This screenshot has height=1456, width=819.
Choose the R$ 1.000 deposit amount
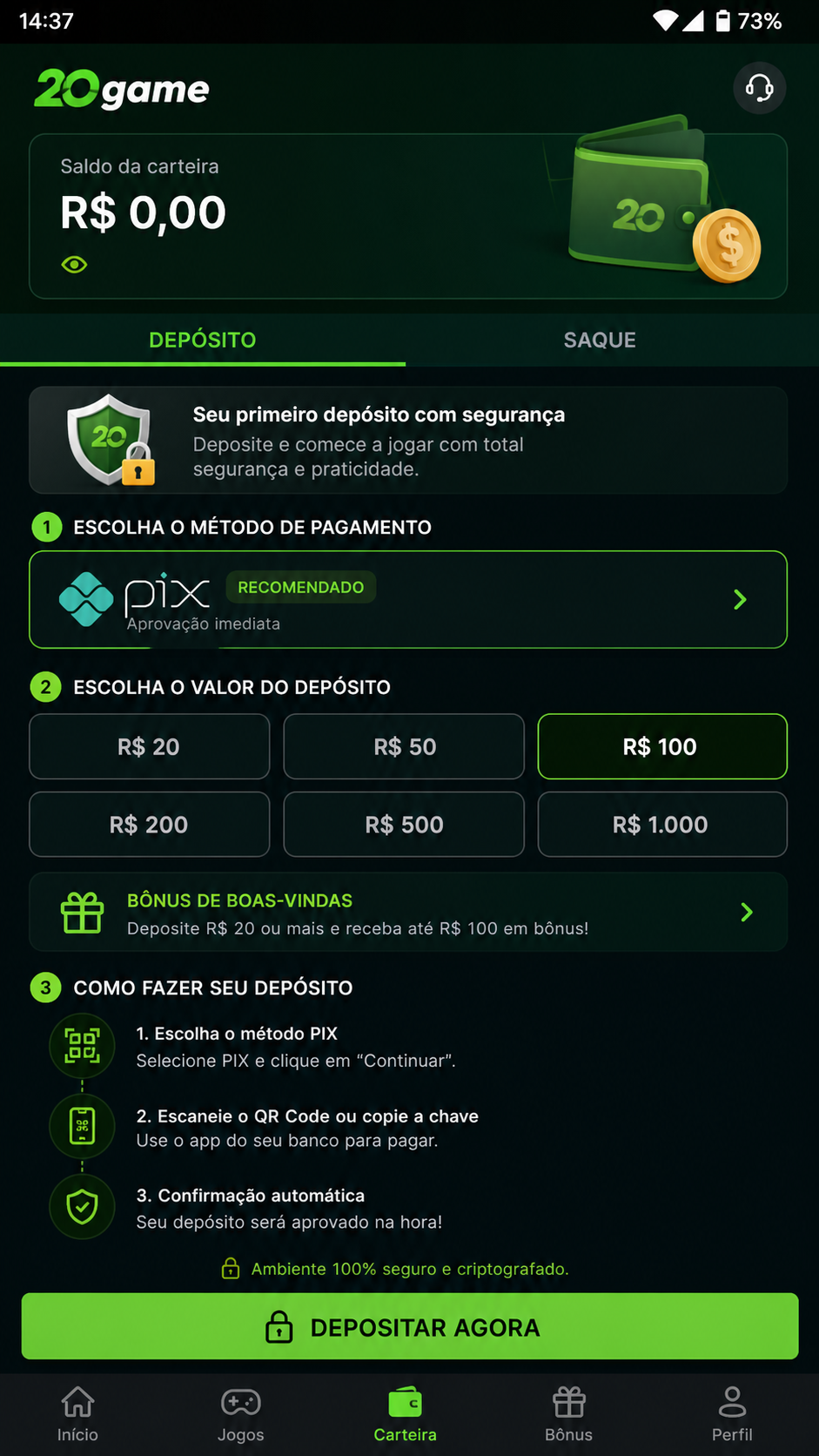(x=662, y=824)
